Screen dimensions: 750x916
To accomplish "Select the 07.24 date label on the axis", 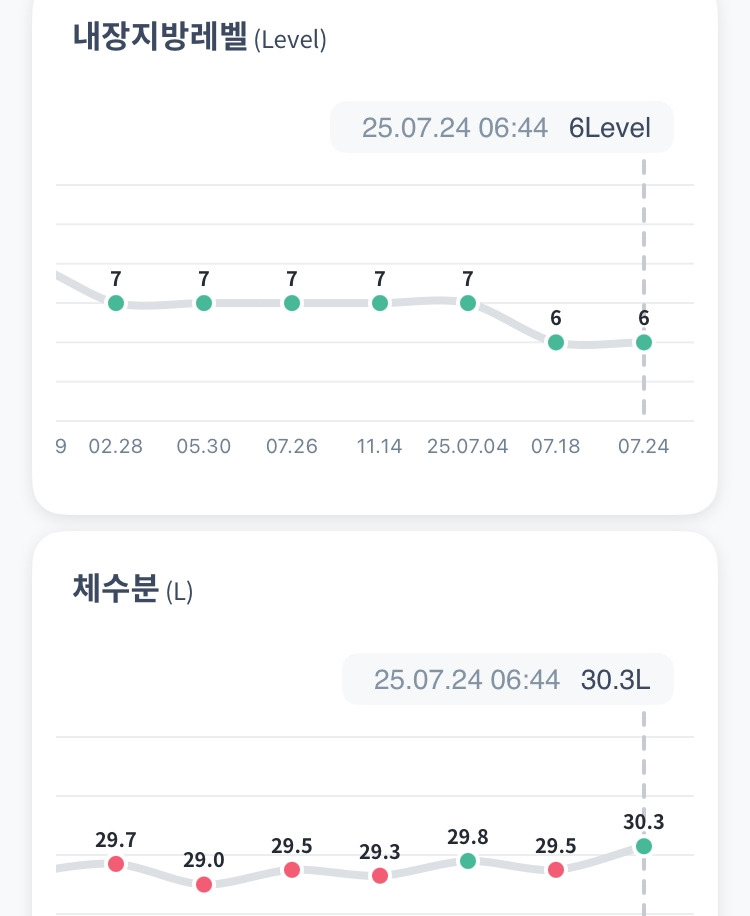I will [x=644, y=447].
